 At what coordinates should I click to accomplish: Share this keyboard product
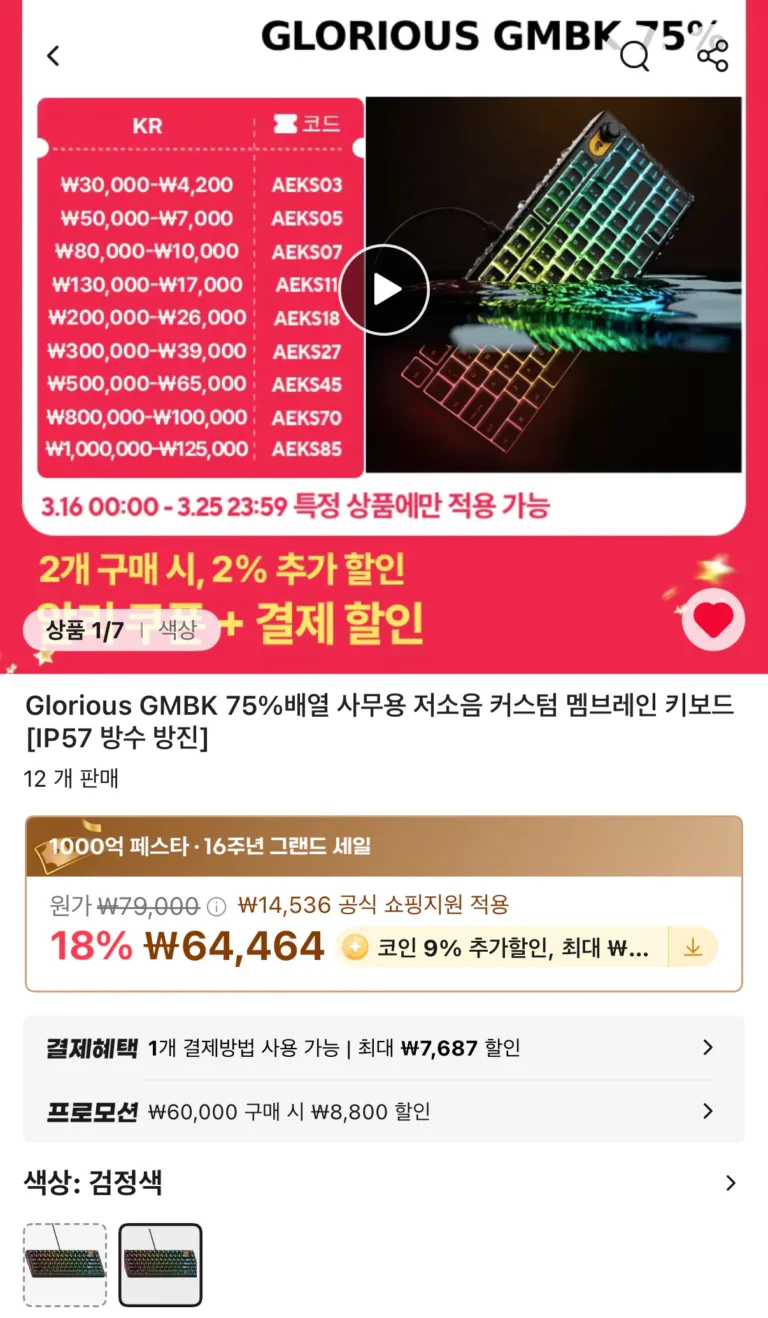[713, 56]
